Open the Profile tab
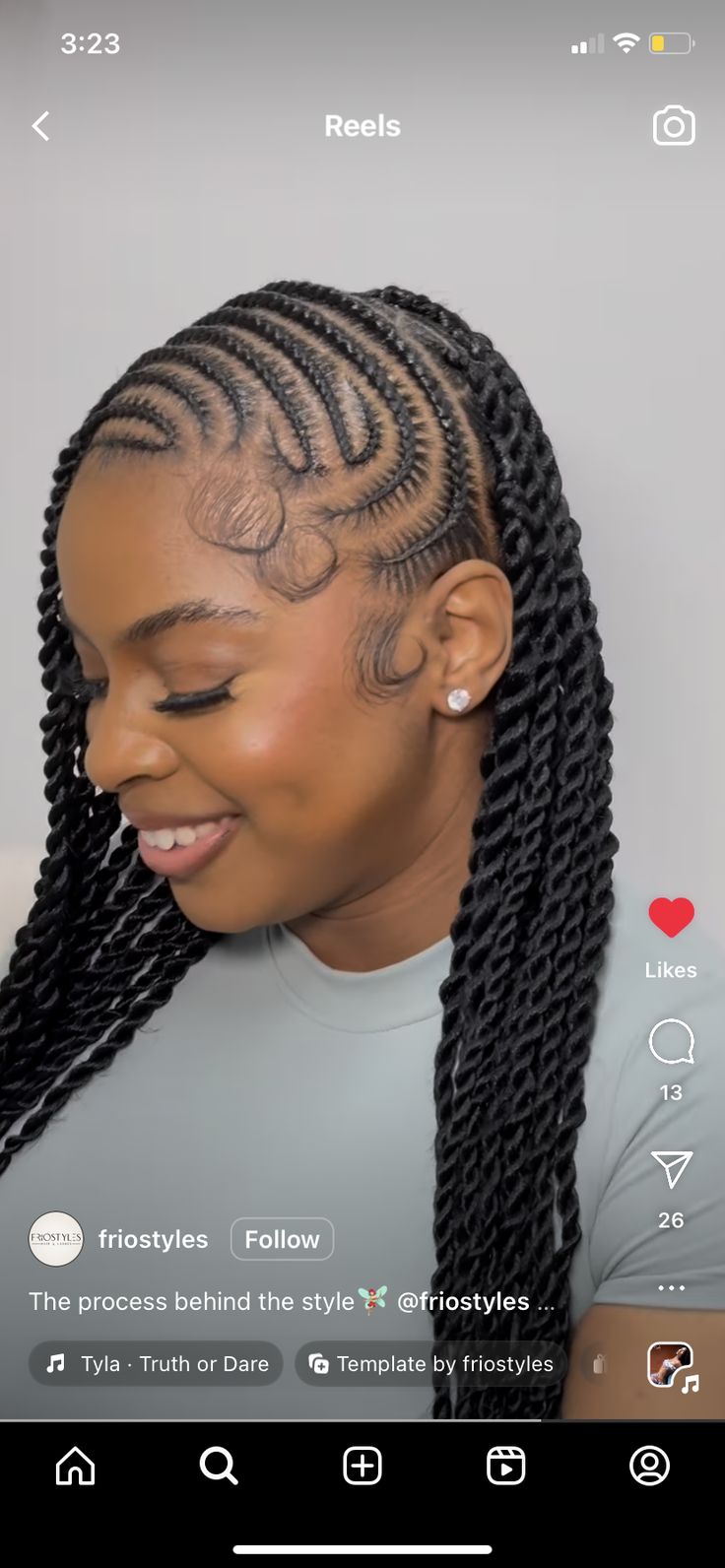This screenshot has height=1568, width=725. (650, 1466)
